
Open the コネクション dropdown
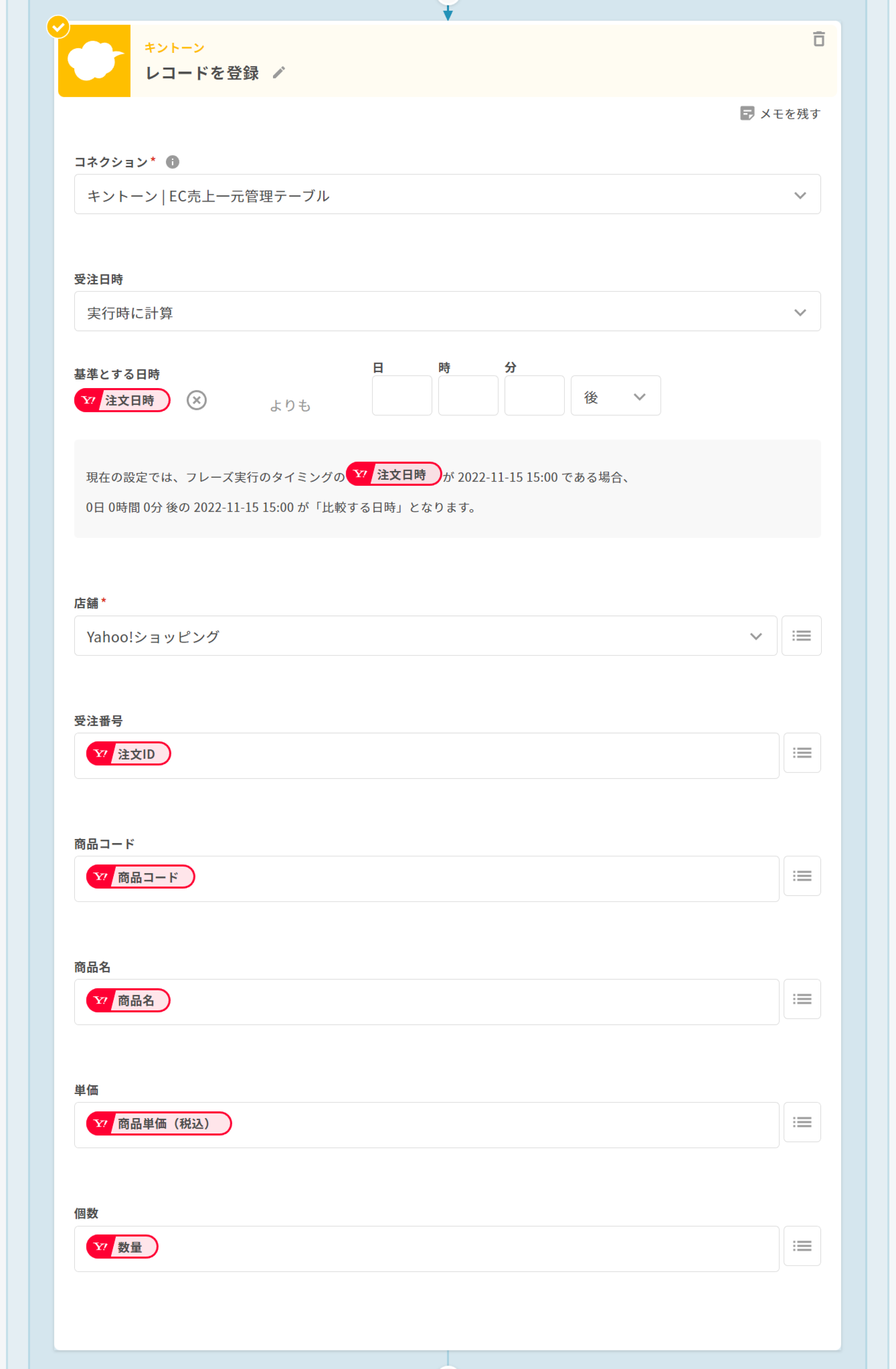447,195
